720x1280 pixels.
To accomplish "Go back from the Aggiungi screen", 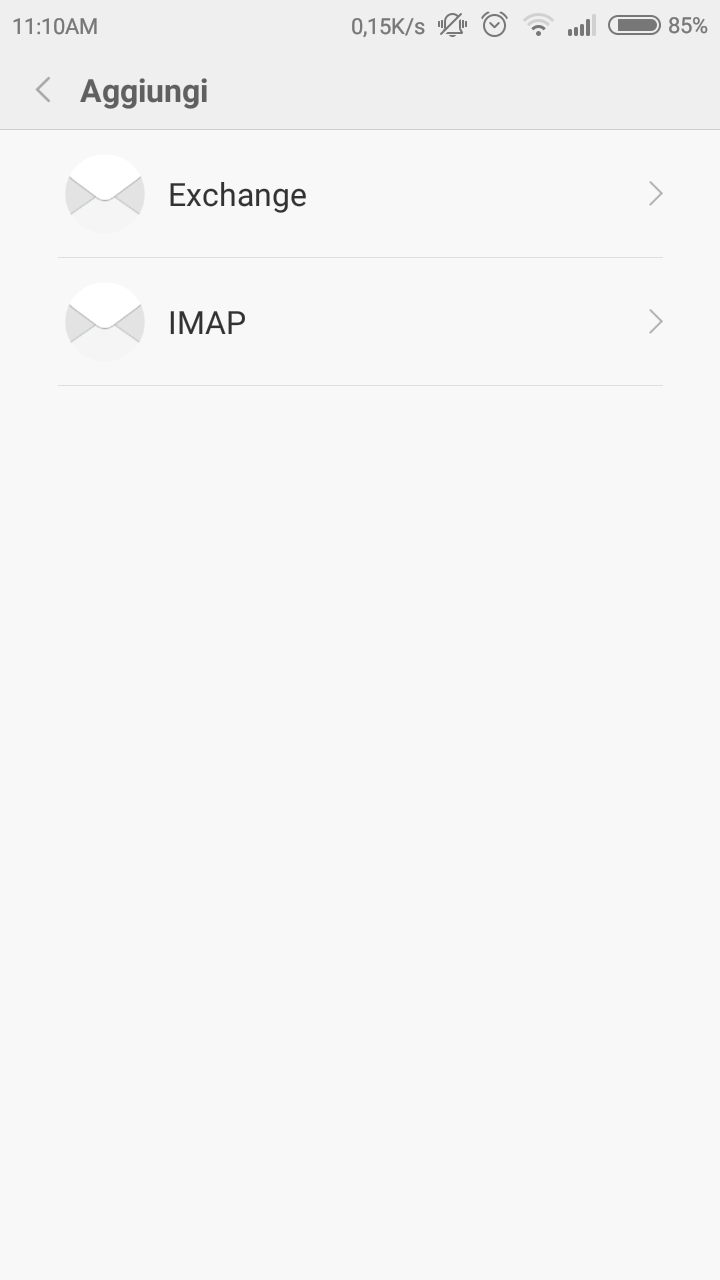I will 43,91.
